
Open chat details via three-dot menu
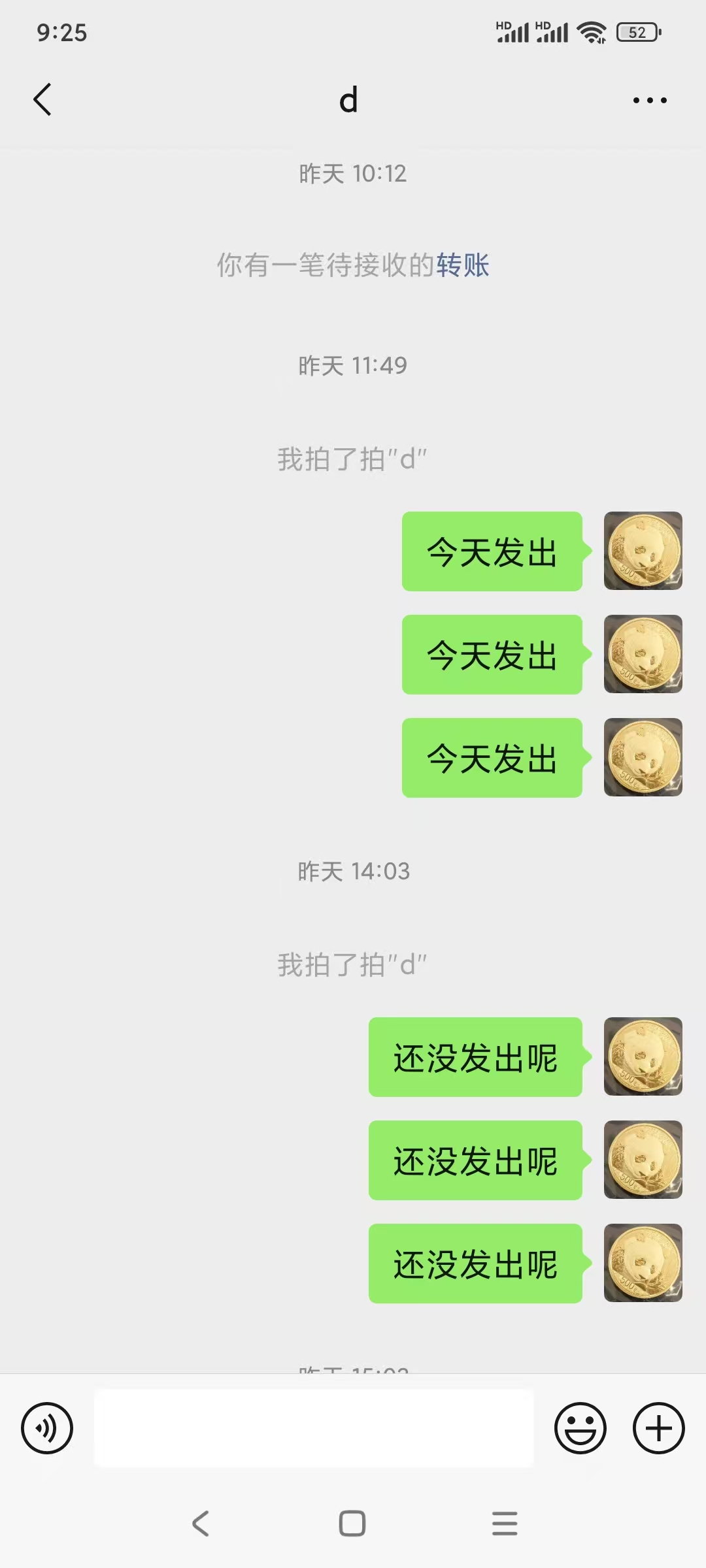point(650,101)
